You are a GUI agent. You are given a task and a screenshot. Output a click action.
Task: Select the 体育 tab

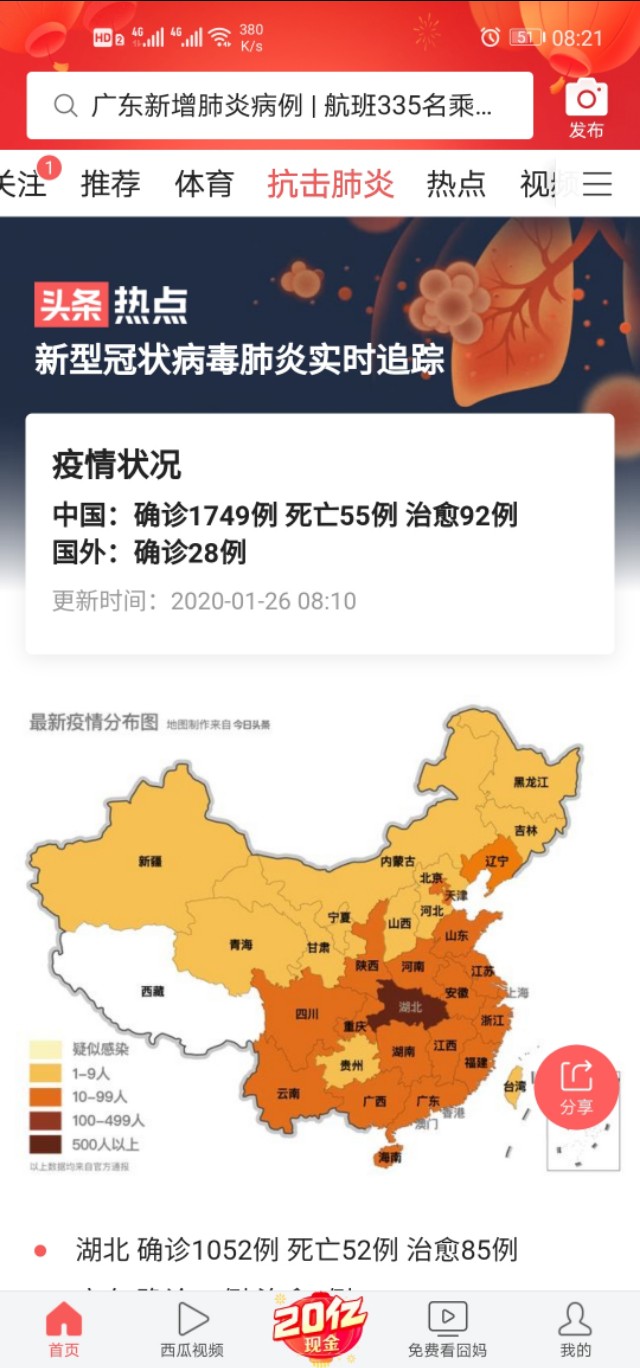click(x=204, y=184)
